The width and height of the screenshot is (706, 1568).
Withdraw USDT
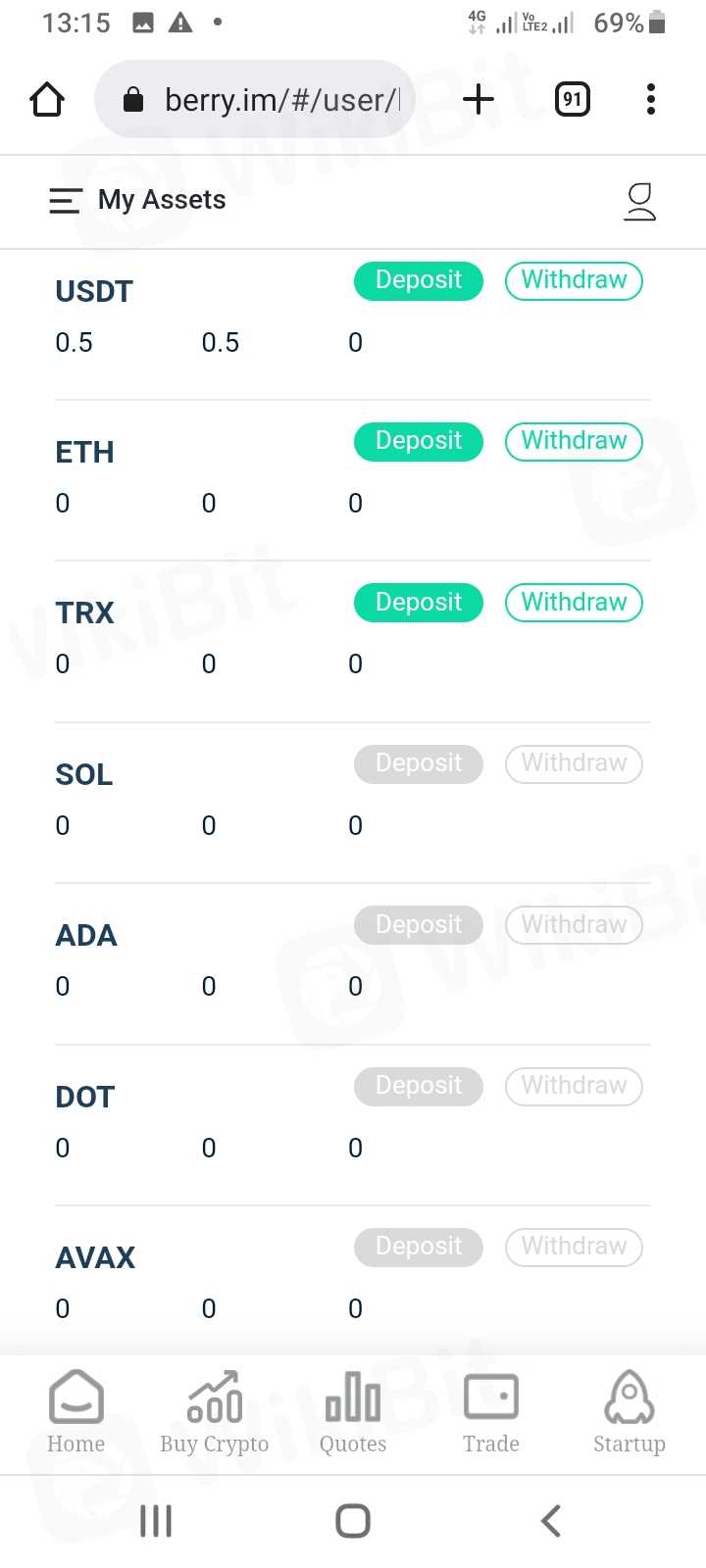click(574, 280)
